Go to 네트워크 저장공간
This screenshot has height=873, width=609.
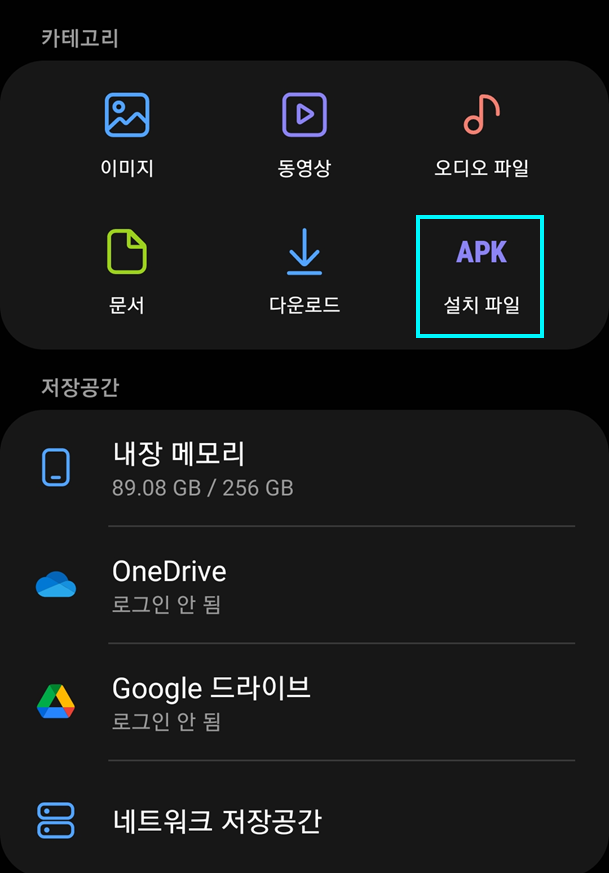(304, 820)
